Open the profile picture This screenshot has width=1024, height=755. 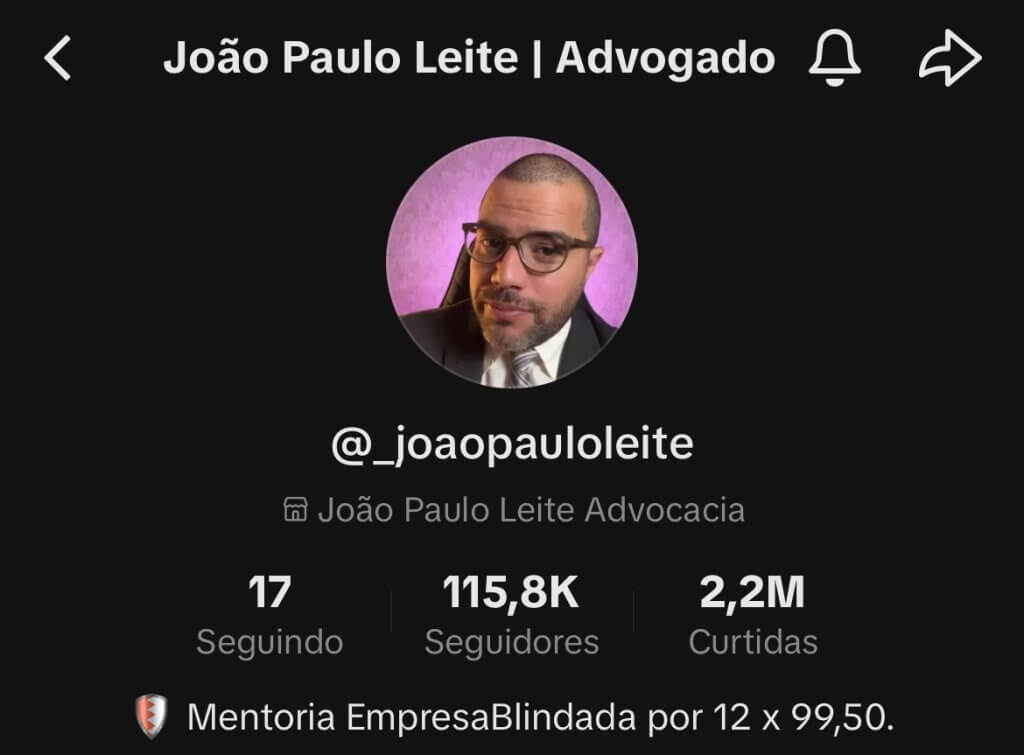point(512,262)
